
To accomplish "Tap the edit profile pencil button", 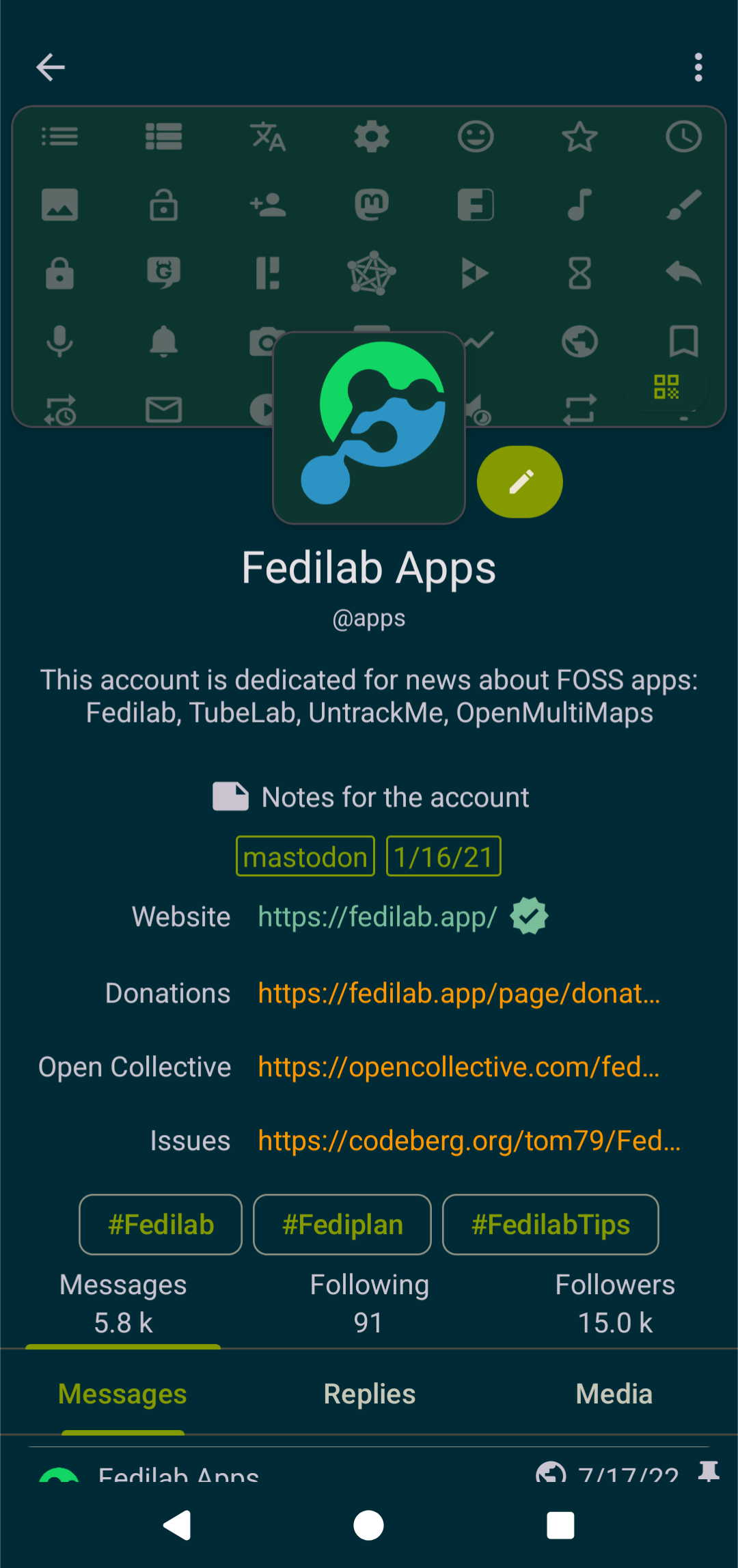I will [x=520, y=482].
